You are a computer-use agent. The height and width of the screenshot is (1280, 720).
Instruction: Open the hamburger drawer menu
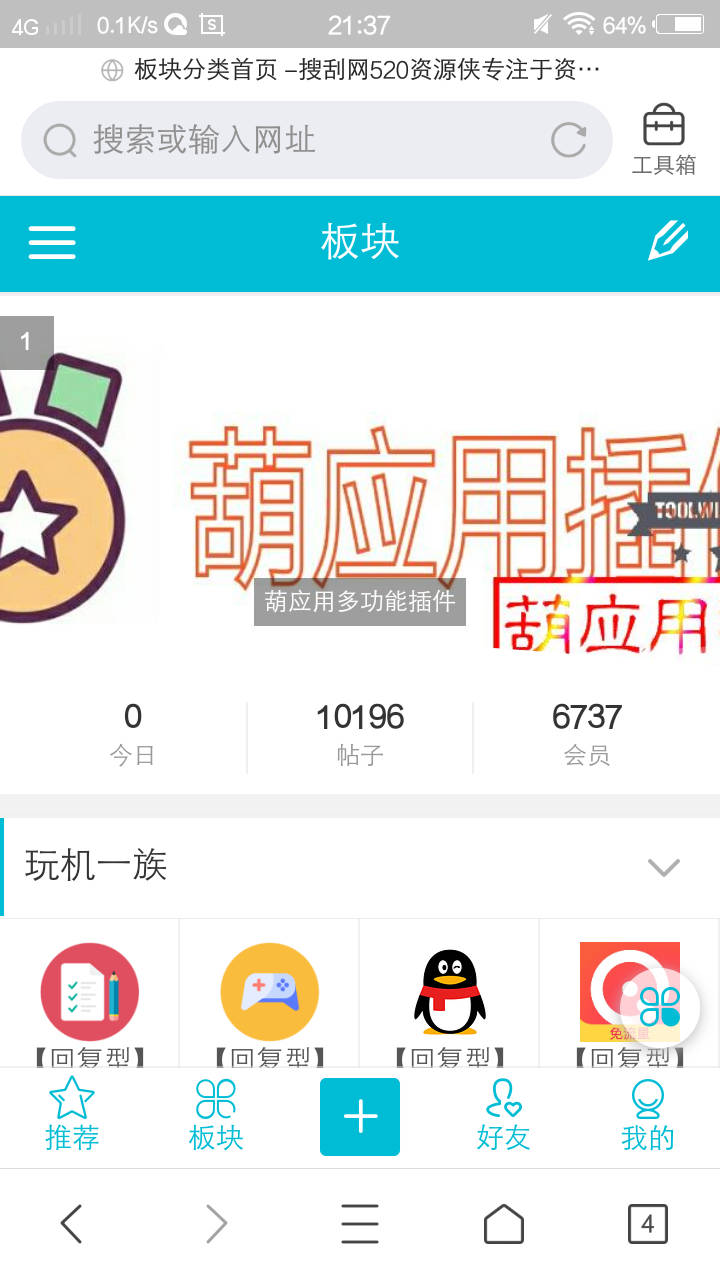(x=52, y=242)
